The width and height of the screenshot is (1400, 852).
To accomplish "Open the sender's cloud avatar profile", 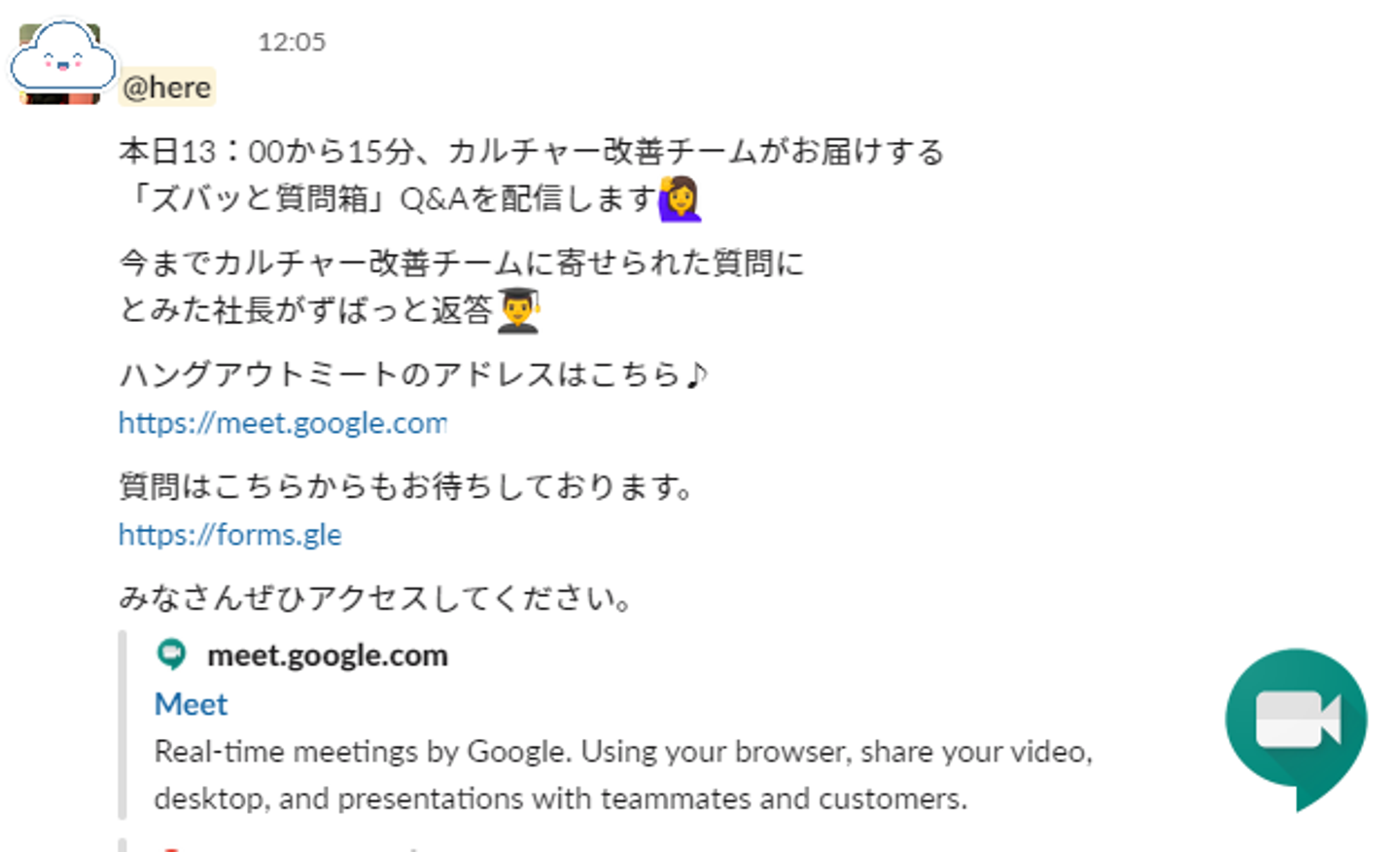I will click(x=62, y=62).
